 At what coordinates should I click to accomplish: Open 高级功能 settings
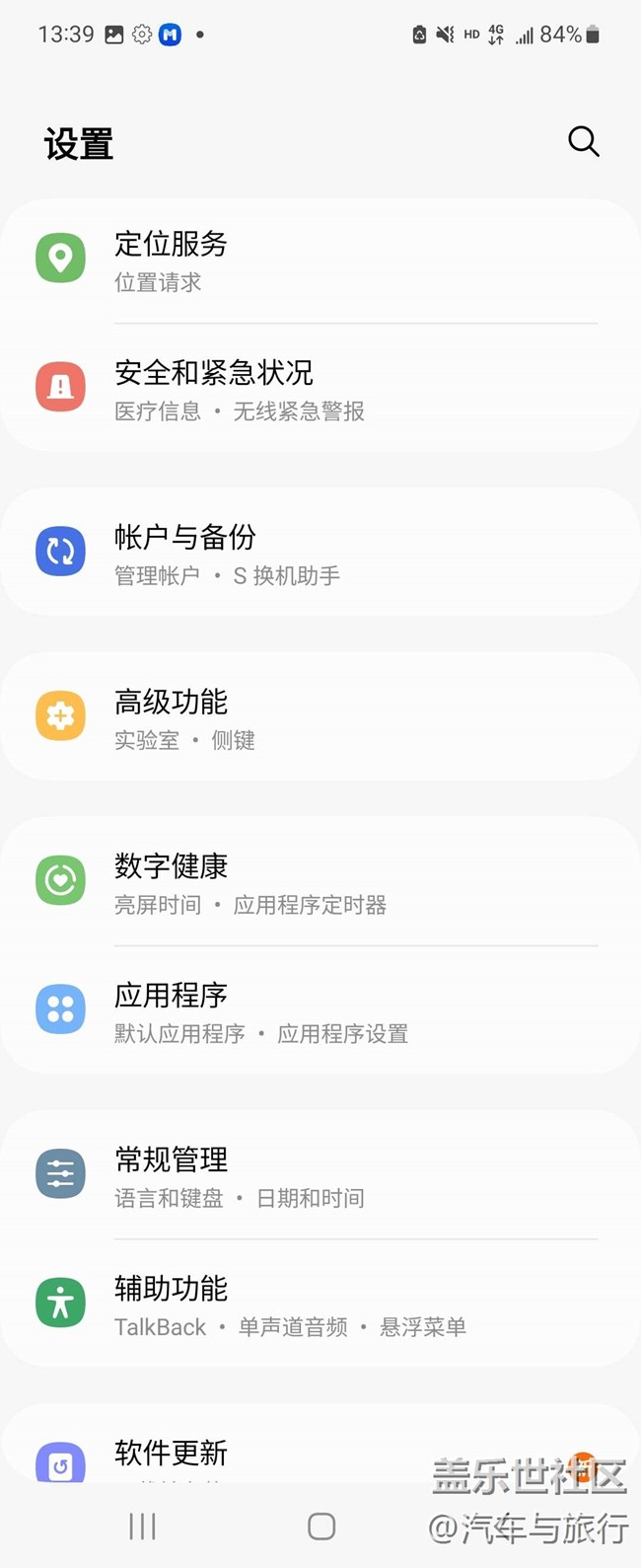[320, 717]
